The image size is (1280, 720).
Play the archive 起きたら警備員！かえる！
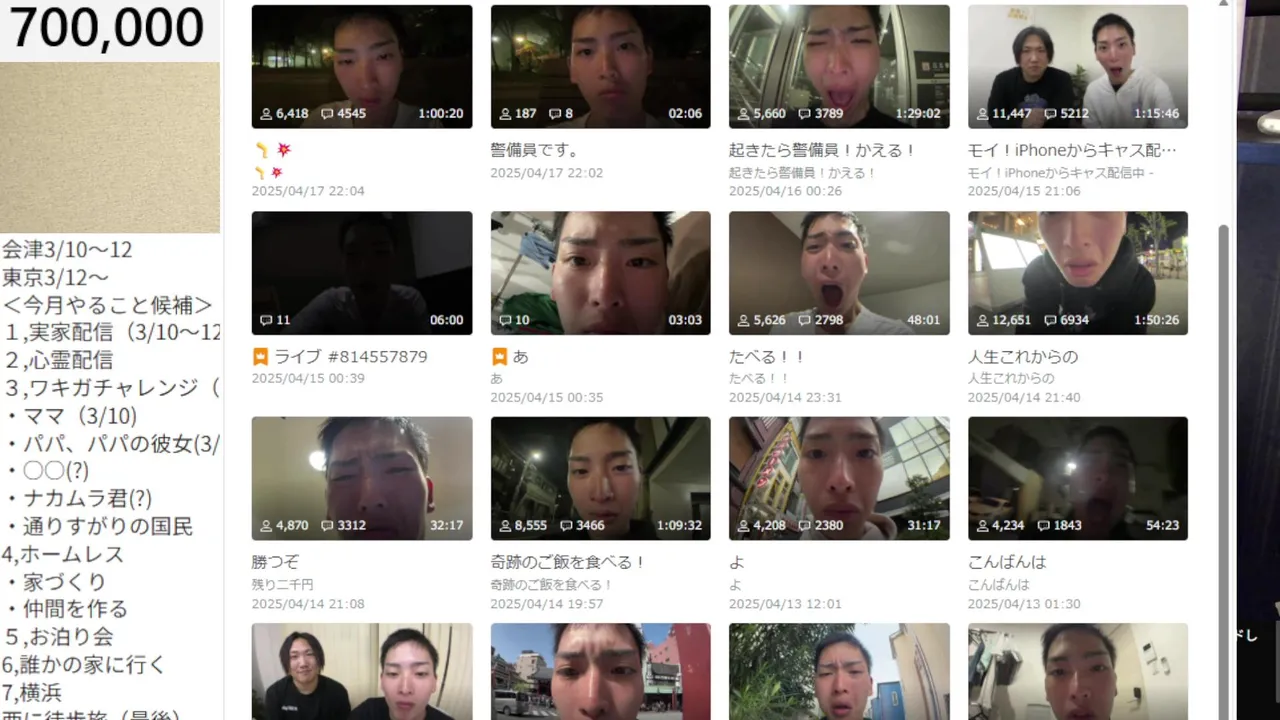pyautogui.click(x=839, y=67)
